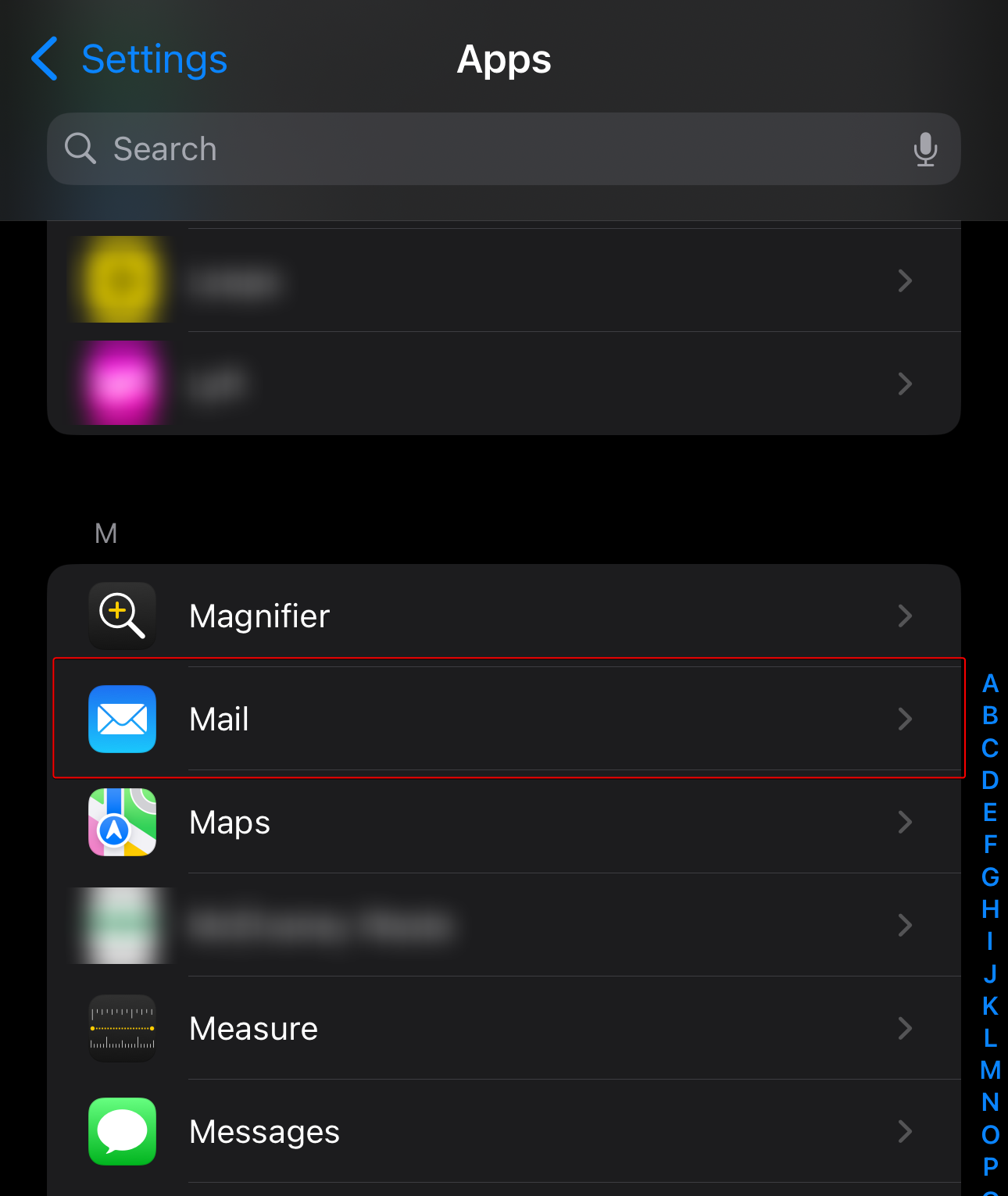Open Magnifier settings
Image resolution: width=1008 pixels, height=1196 pixels.
pyautogui.click(x=504, y=616)
